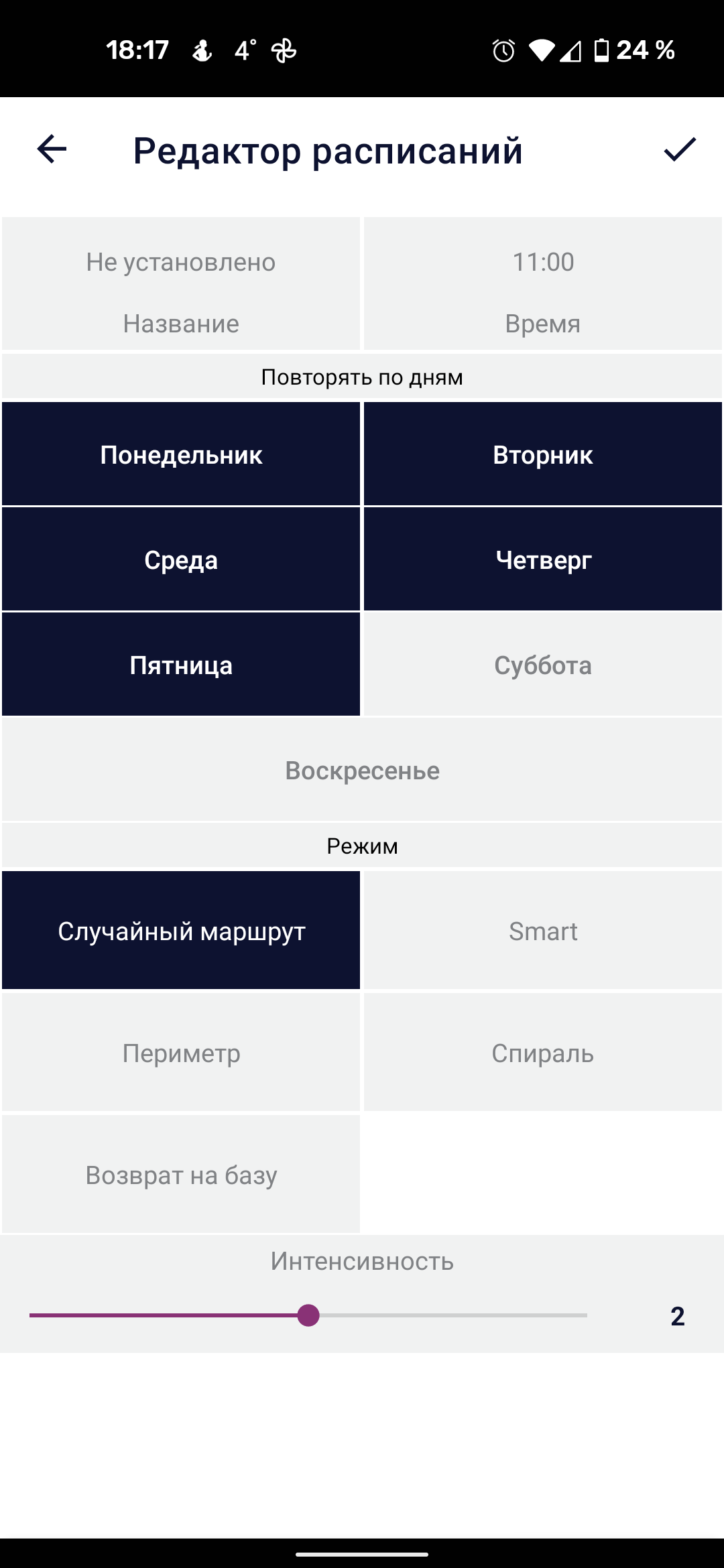
Task: Tap the Интенсивность slider at maximum
Action: tap(585, 1315)
